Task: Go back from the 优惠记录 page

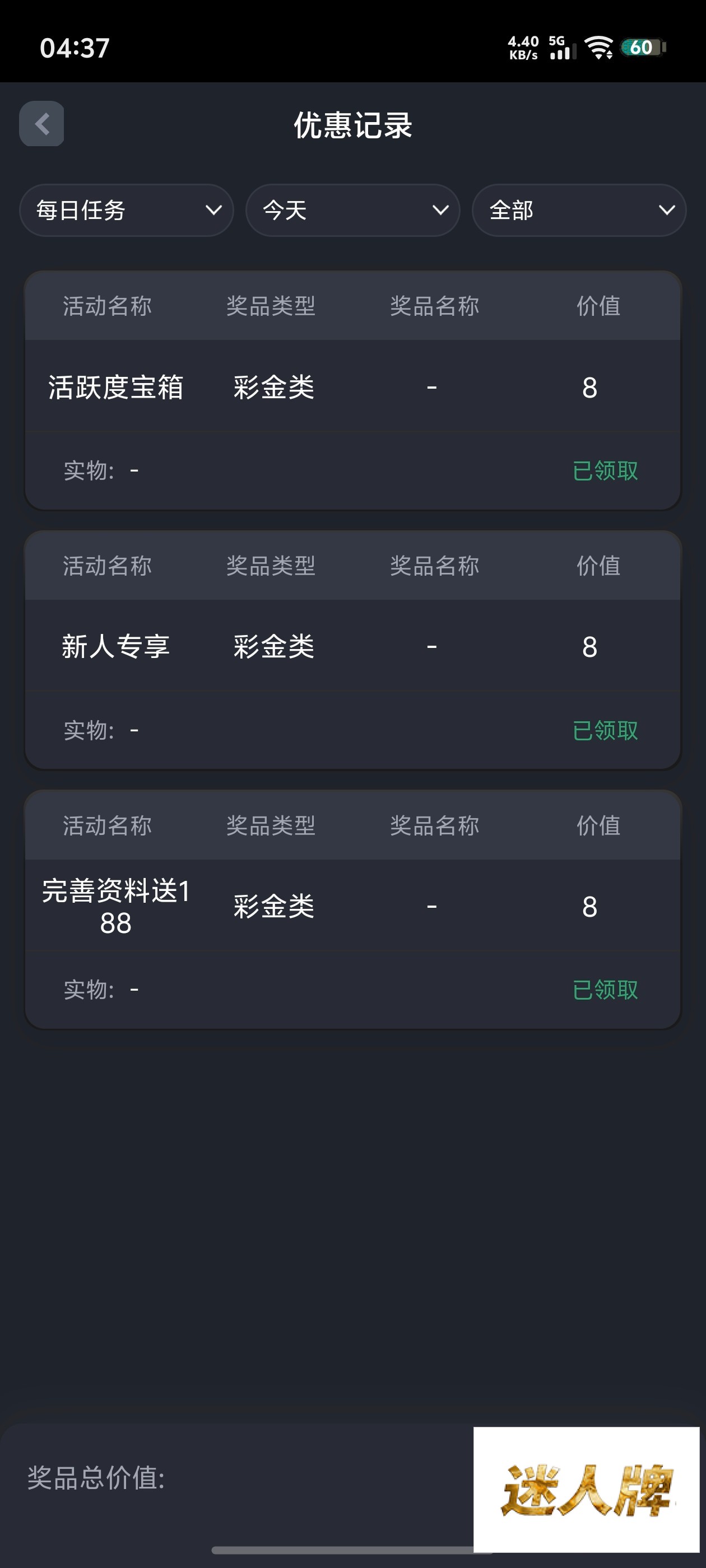Action: tap(41, 124)
